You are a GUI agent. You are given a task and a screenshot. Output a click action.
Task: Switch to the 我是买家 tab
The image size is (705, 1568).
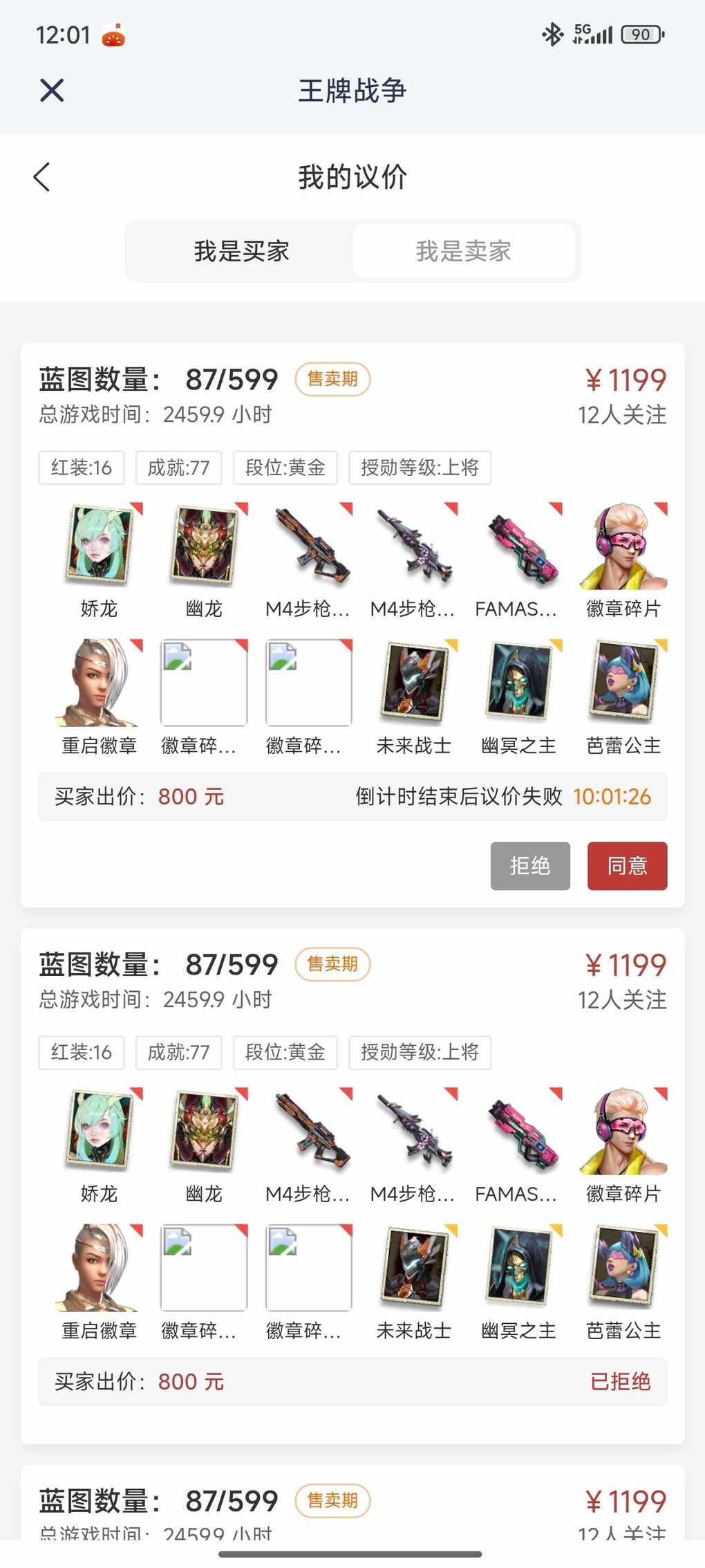click(241, 251)
